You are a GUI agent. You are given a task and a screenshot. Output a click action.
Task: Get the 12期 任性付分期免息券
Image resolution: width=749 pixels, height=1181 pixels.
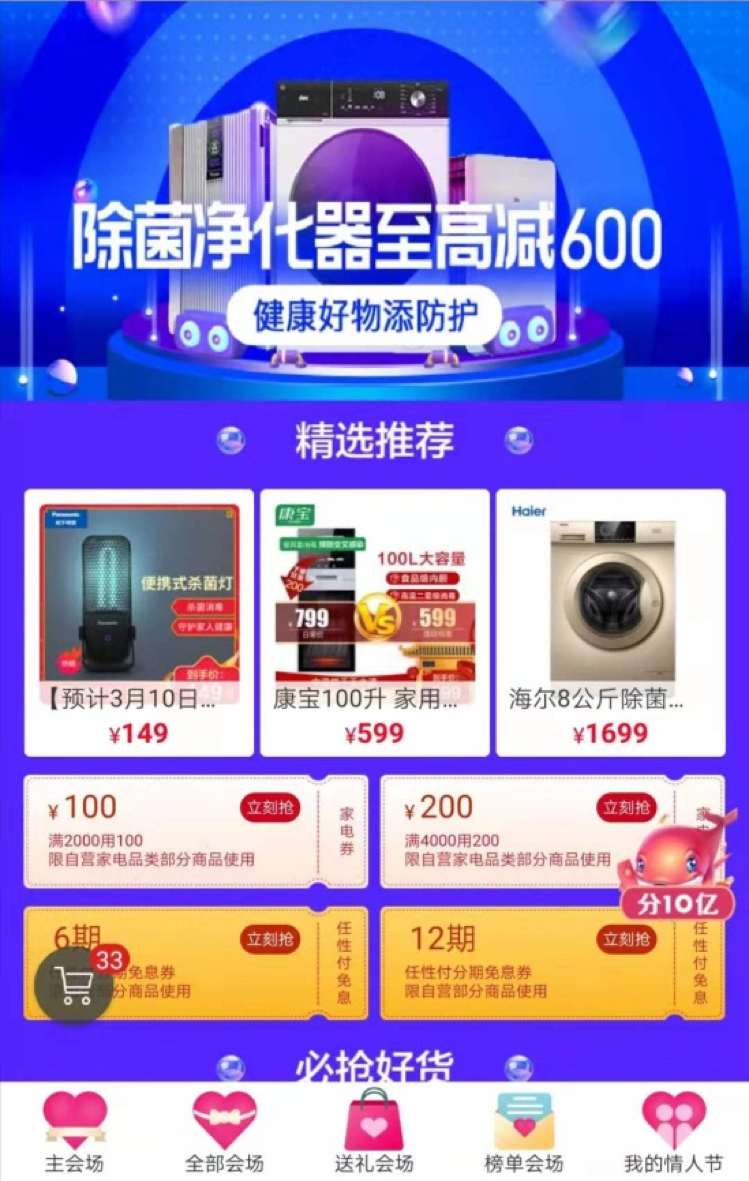point(627,939)
